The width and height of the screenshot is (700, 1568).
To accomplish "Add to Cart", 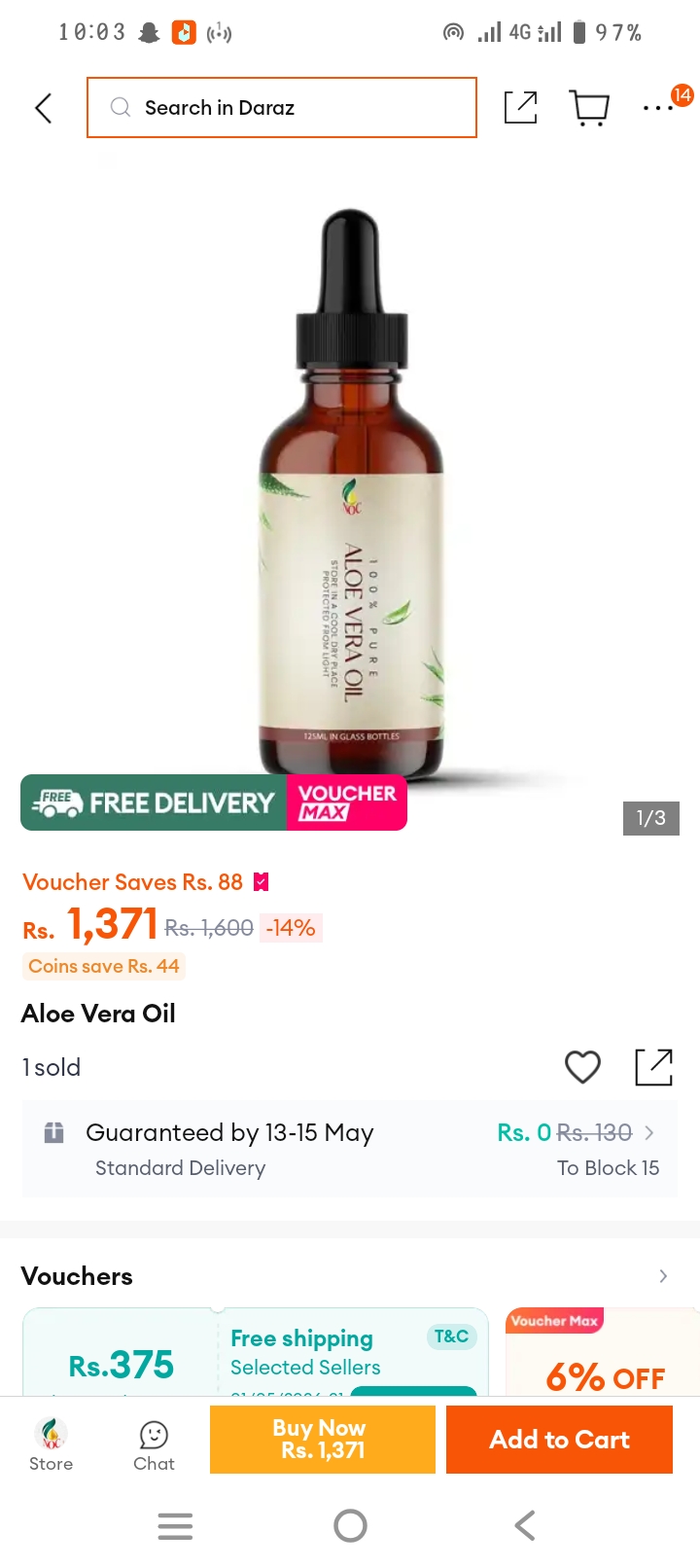I will pyautogui.click(x=559, y=1440).
